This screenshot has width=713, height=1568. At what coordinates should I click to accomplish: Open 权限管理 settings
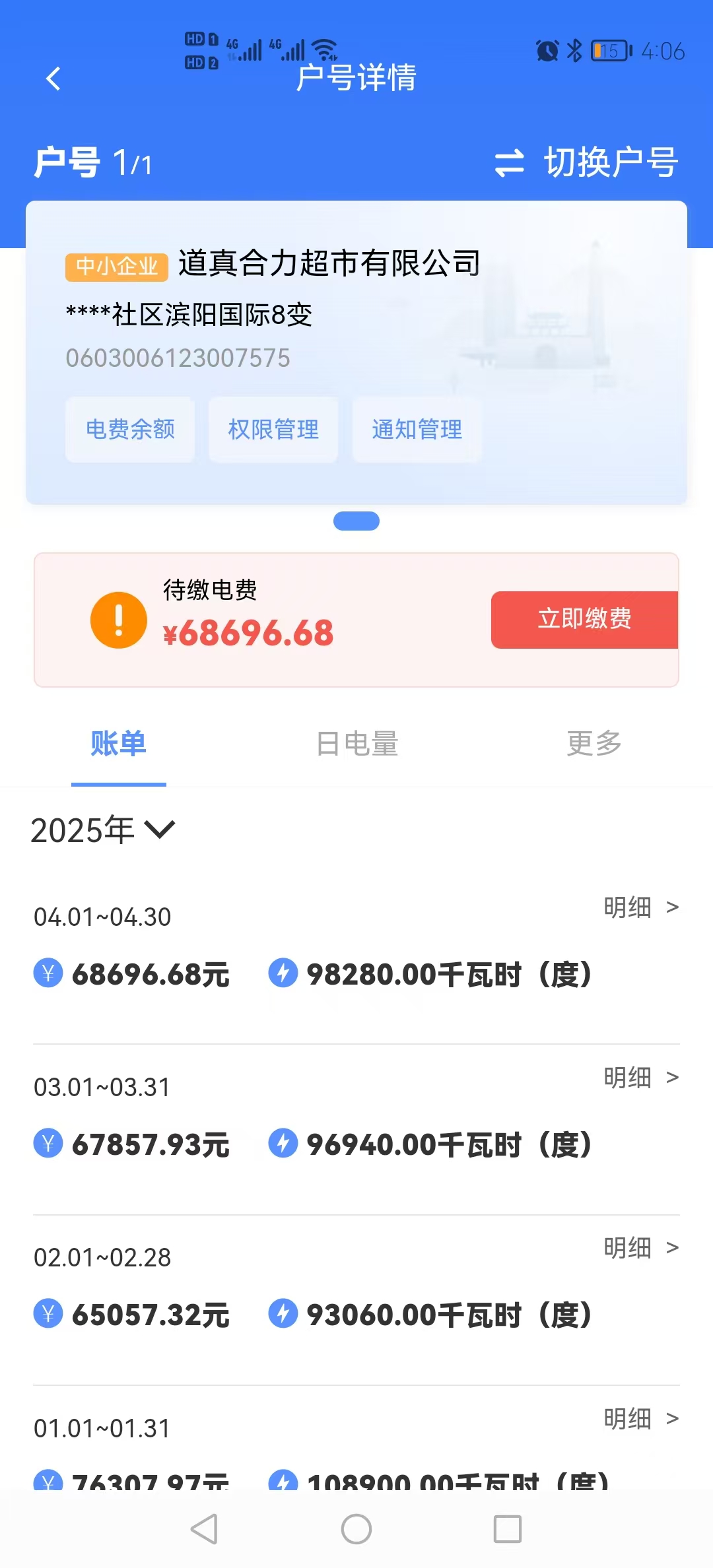coord(273,430)
